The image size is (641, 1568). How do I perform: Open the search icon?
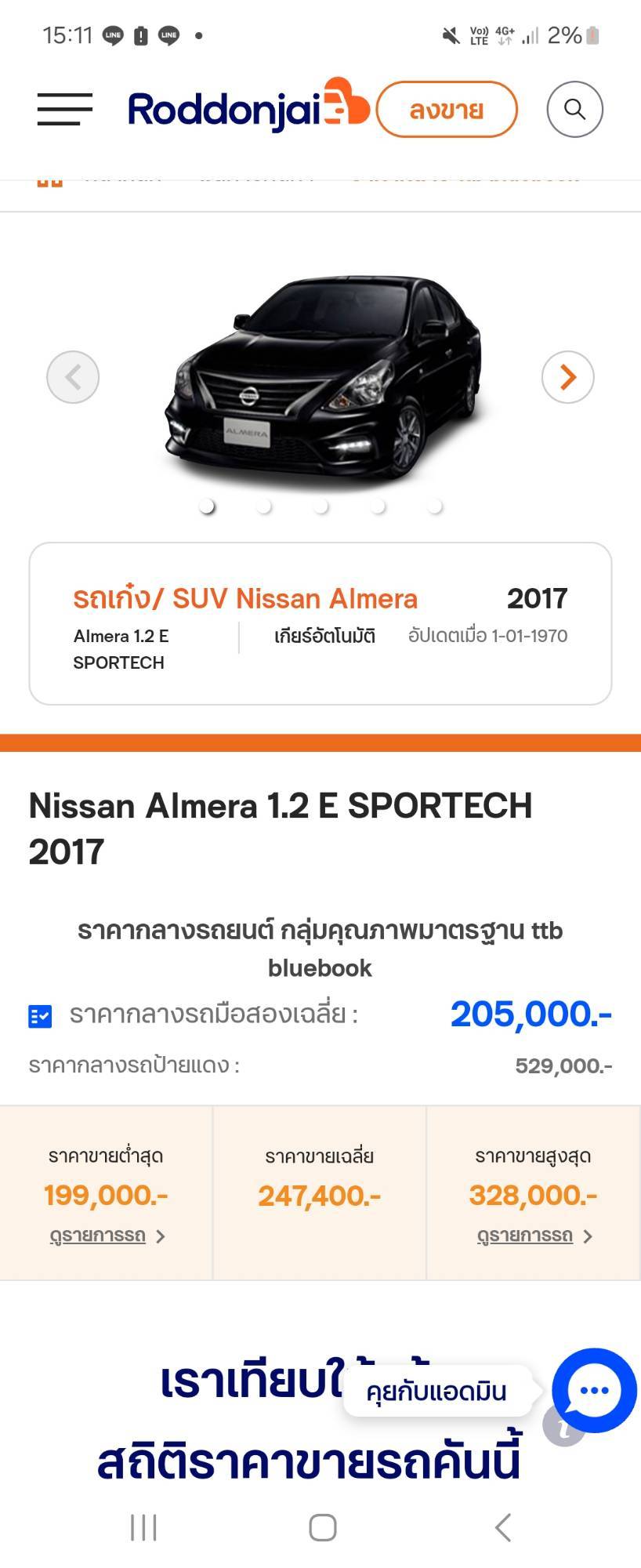pos(574,109)
